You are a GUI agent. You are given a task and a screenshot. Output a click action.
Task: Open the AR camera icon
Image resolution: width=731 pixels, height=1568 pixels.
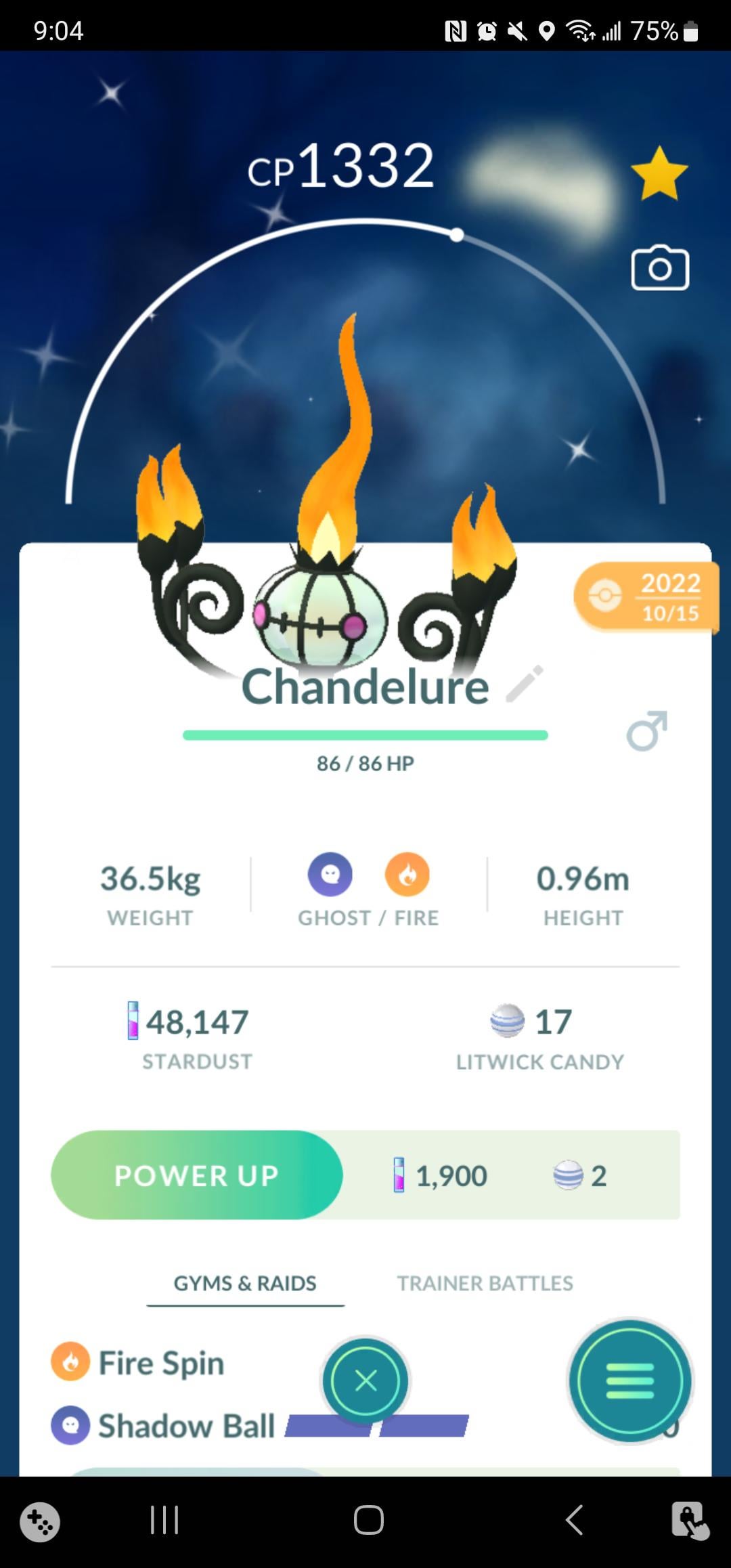pos(660,269)
